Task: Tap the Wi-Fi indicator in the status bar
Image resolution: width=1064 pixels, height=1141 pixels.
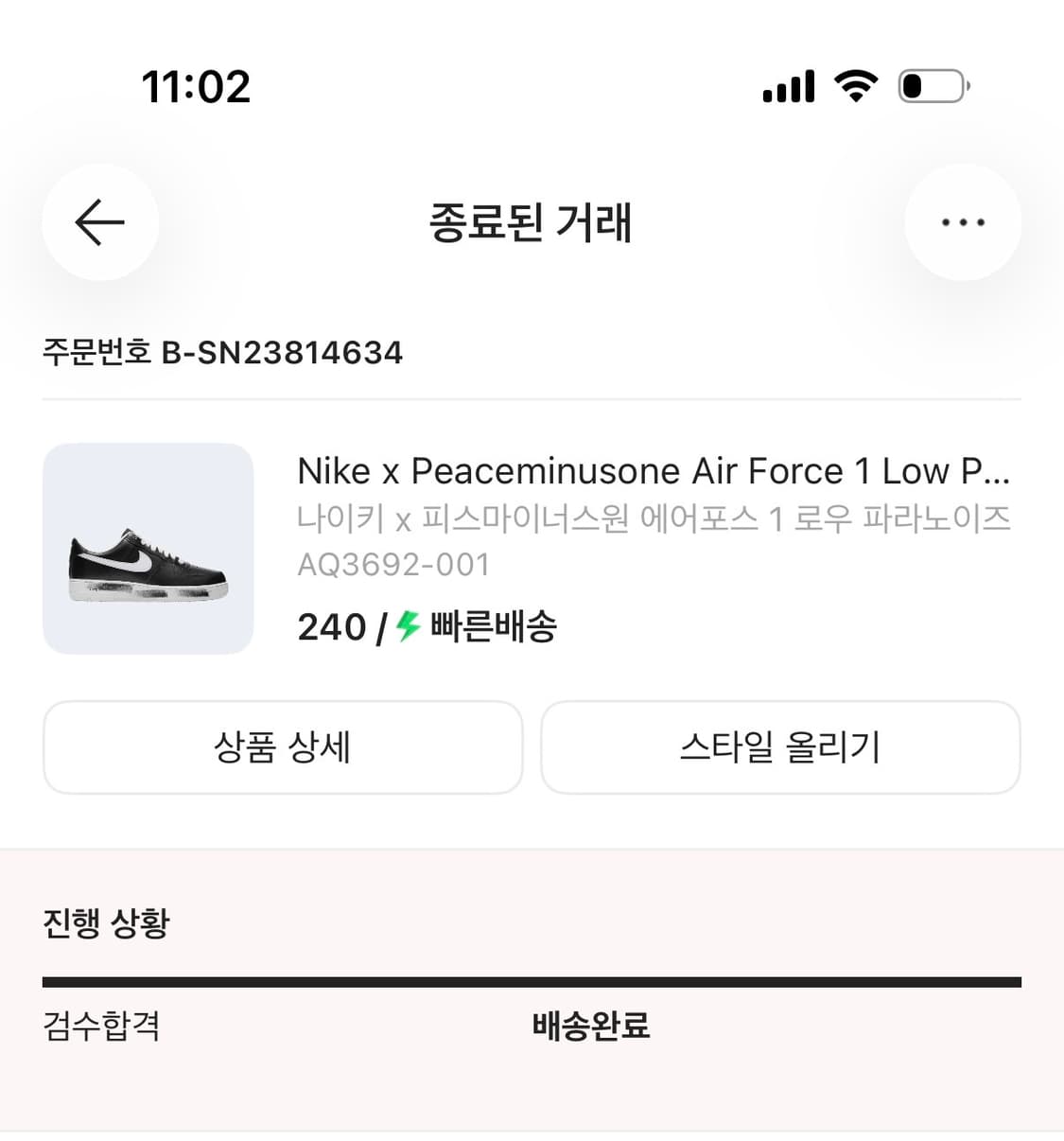Action: [x=854, y=85]
